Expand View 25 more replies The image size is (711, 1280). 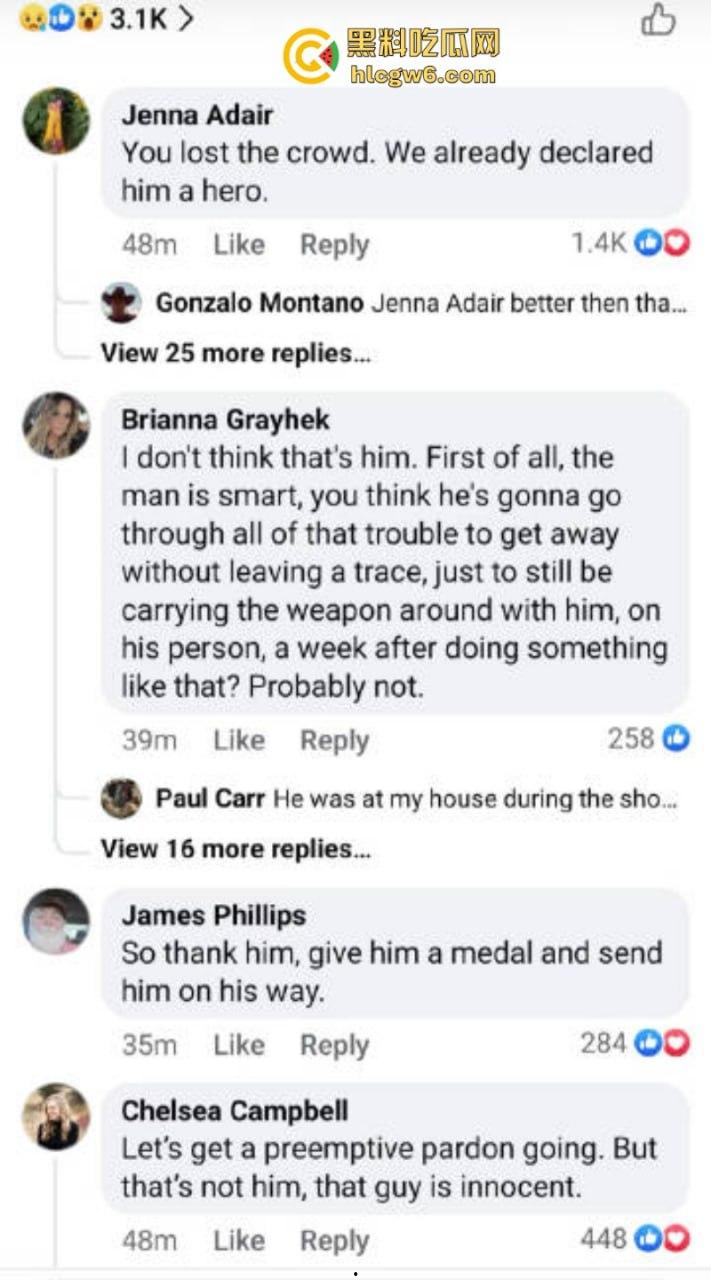(x=235, y=353)
